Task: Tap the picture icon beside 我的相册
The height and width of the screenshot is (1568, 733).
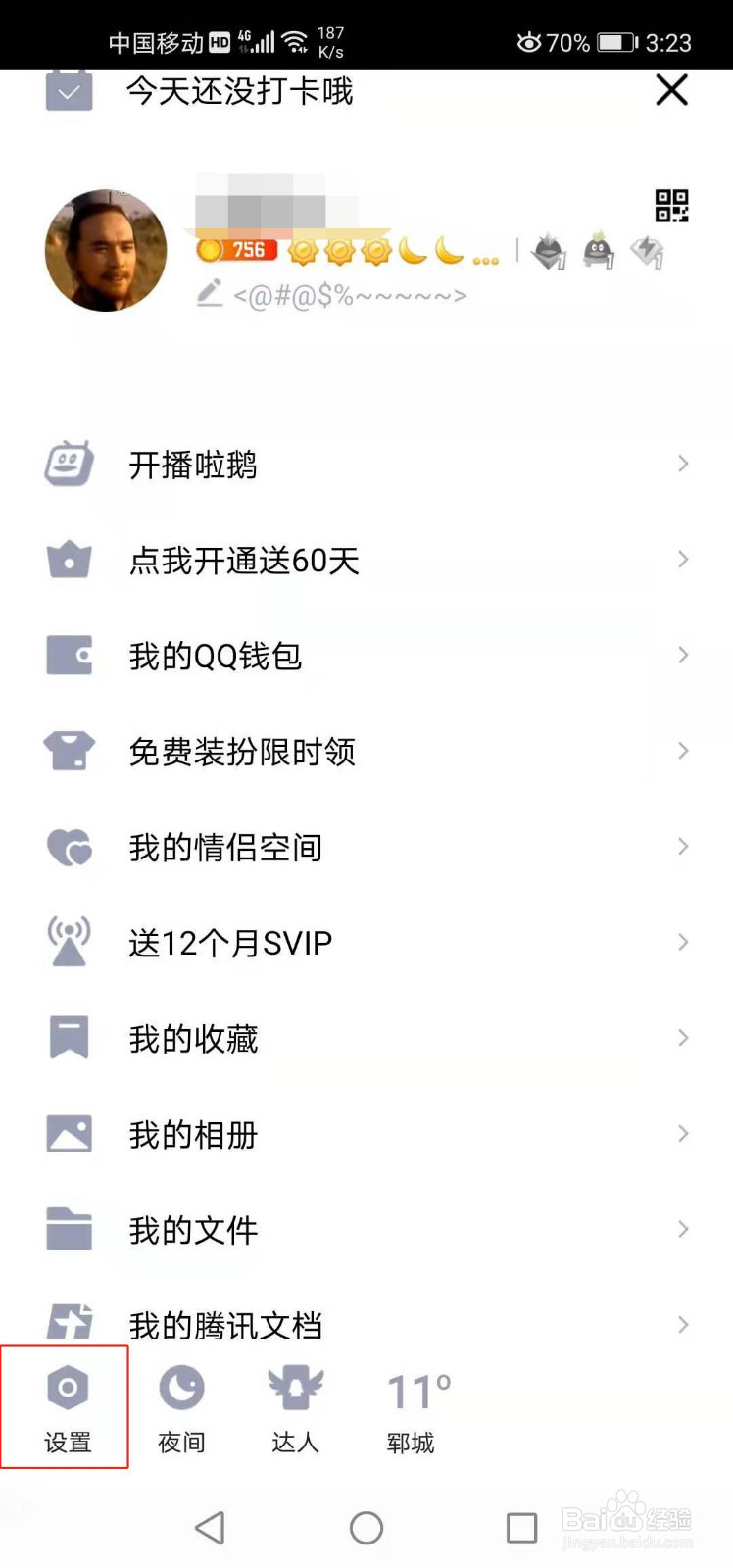Action: click(68, 1132)
